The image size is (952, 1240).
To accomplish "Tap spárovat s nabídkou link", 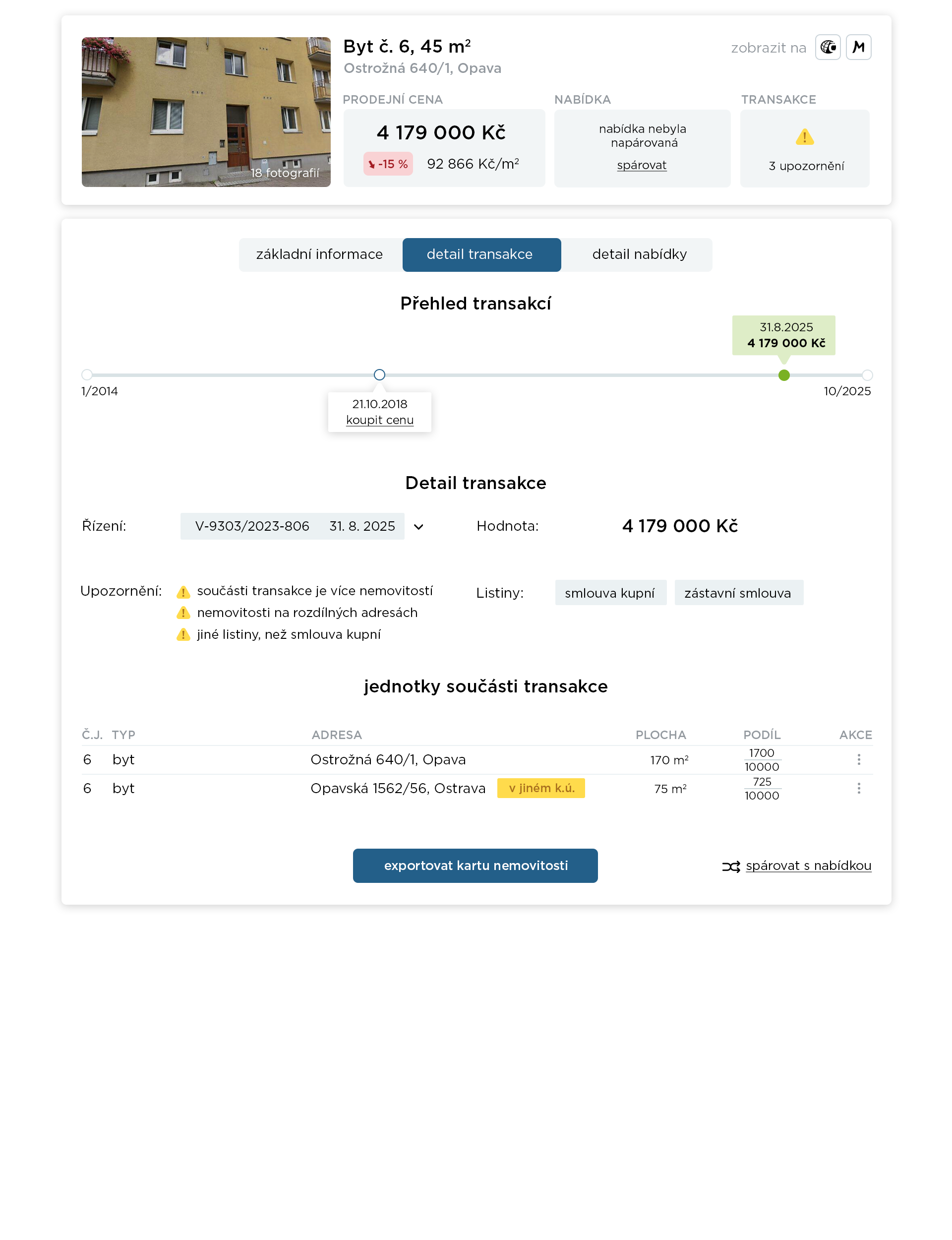I will click(808, 866).
